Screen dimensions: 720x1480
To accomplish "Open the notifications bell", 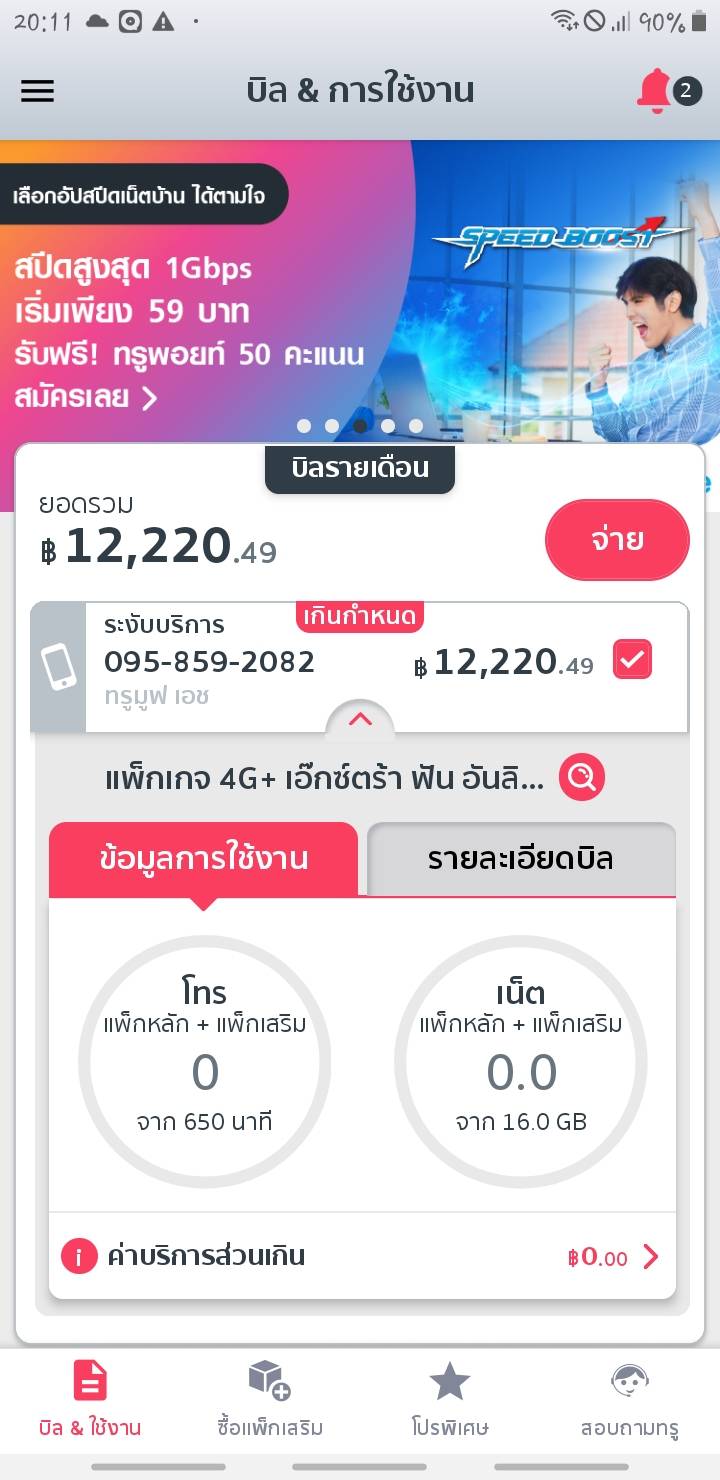I will (x=656, y=91).
